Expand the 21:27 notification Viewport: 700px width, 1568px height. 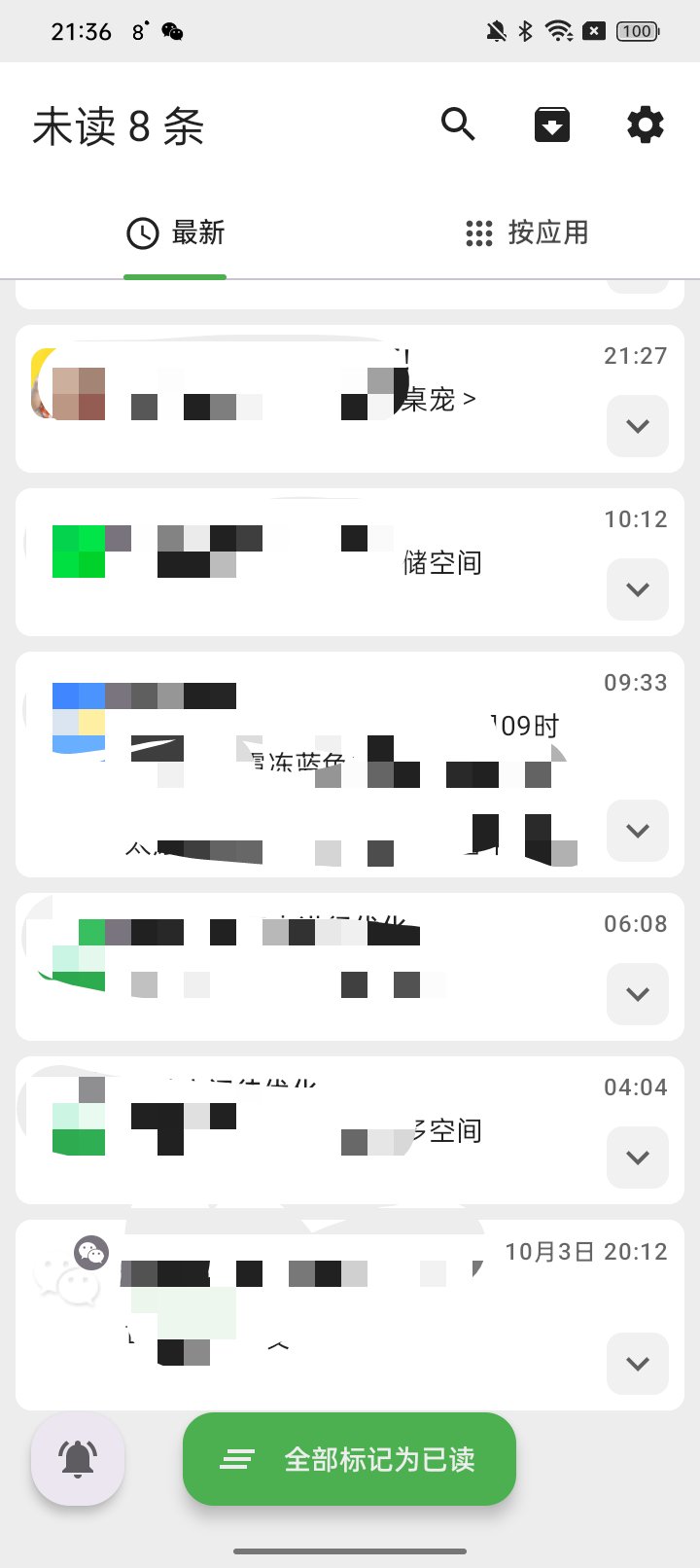638,426
